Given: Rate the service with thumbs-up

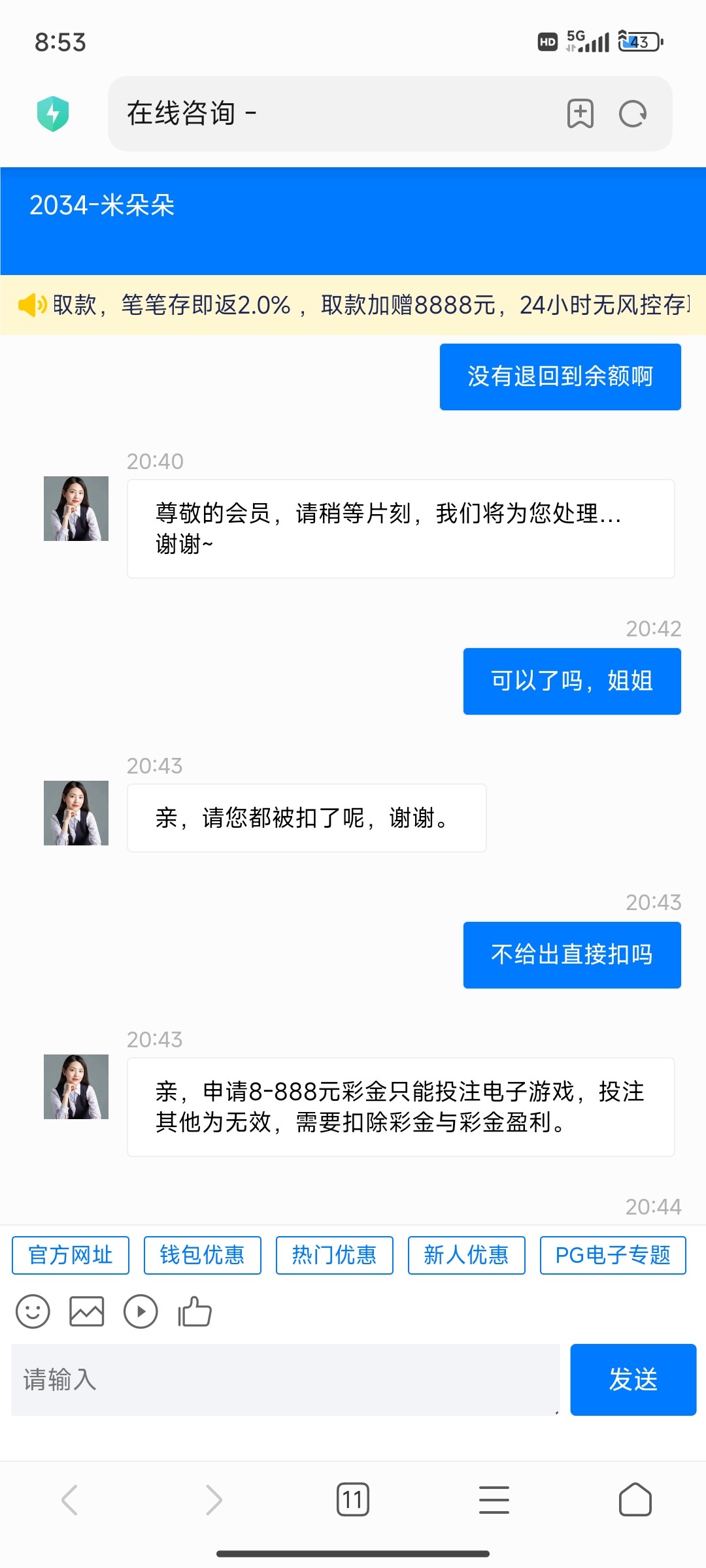Looking at the screenshot, I should (x=195, y=1311).
